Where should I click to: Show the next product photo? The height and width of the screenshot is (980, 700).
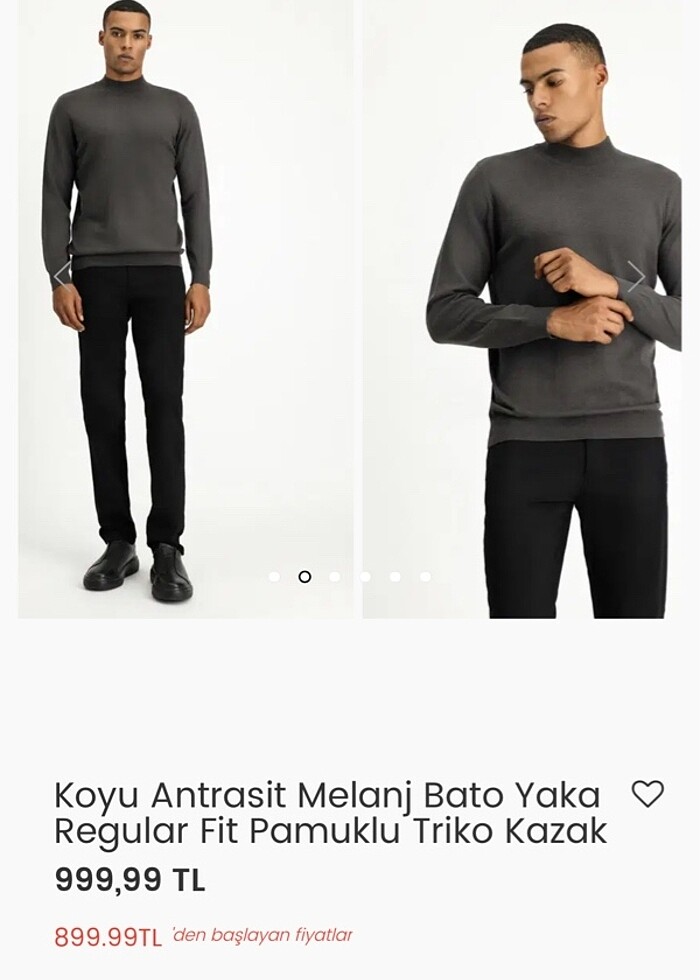pyautogui.click(x=636, y=276)
